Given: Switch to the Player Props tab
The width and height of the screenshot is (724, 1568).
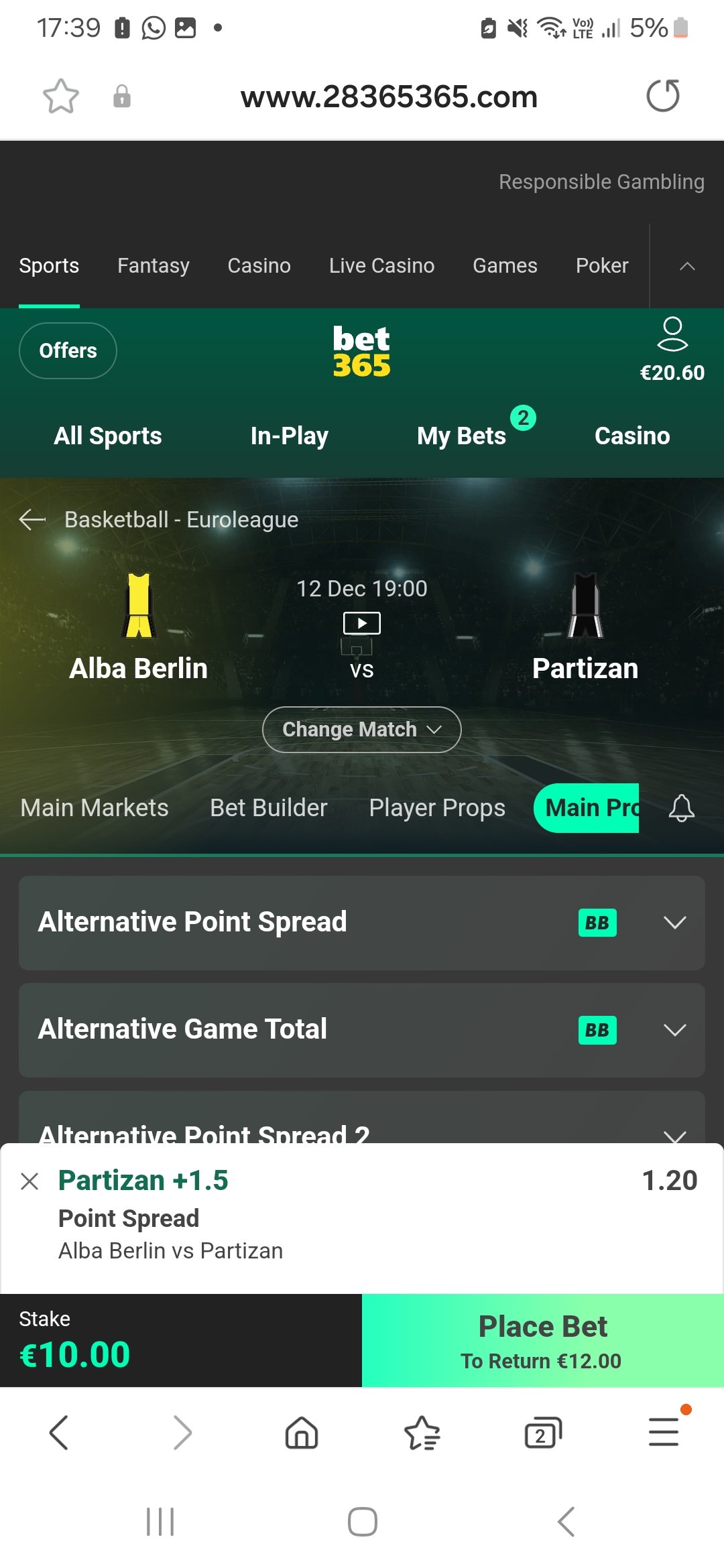Looking at the screenshot, I should click(x=437, y=807).
